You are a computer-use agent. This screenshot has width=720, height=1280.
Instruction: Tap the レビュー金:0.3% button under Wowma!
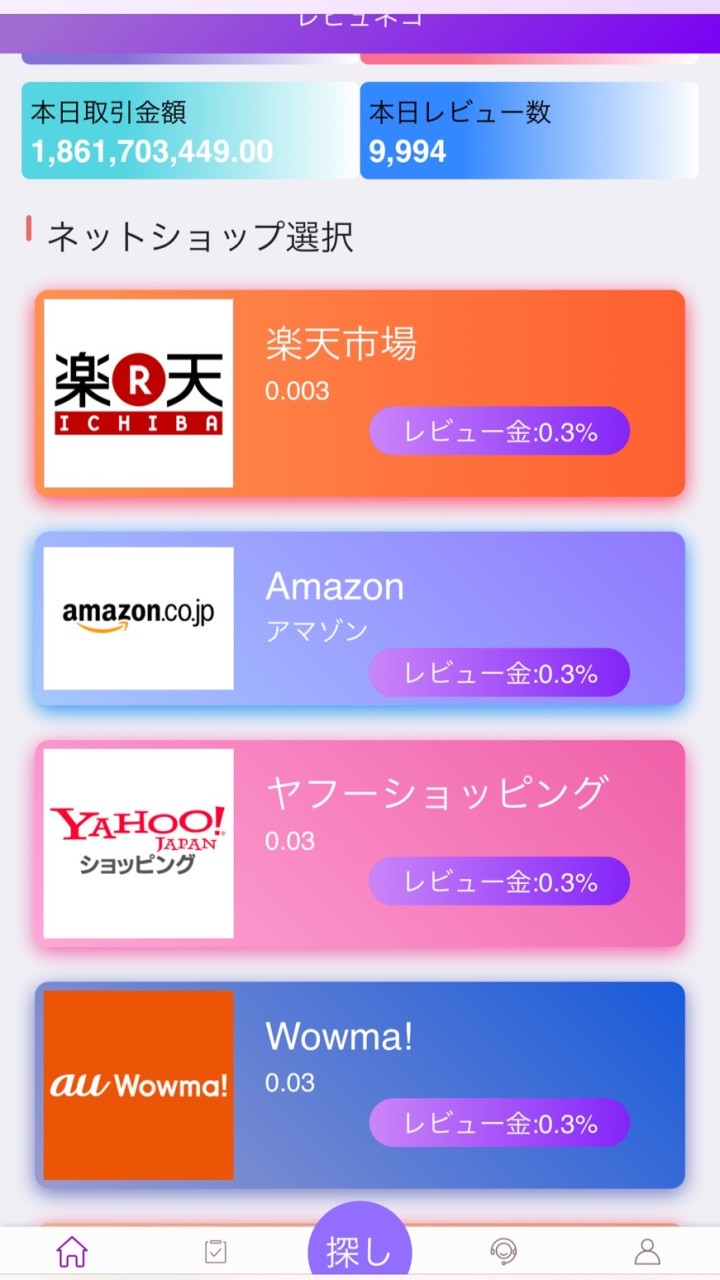500,1123
